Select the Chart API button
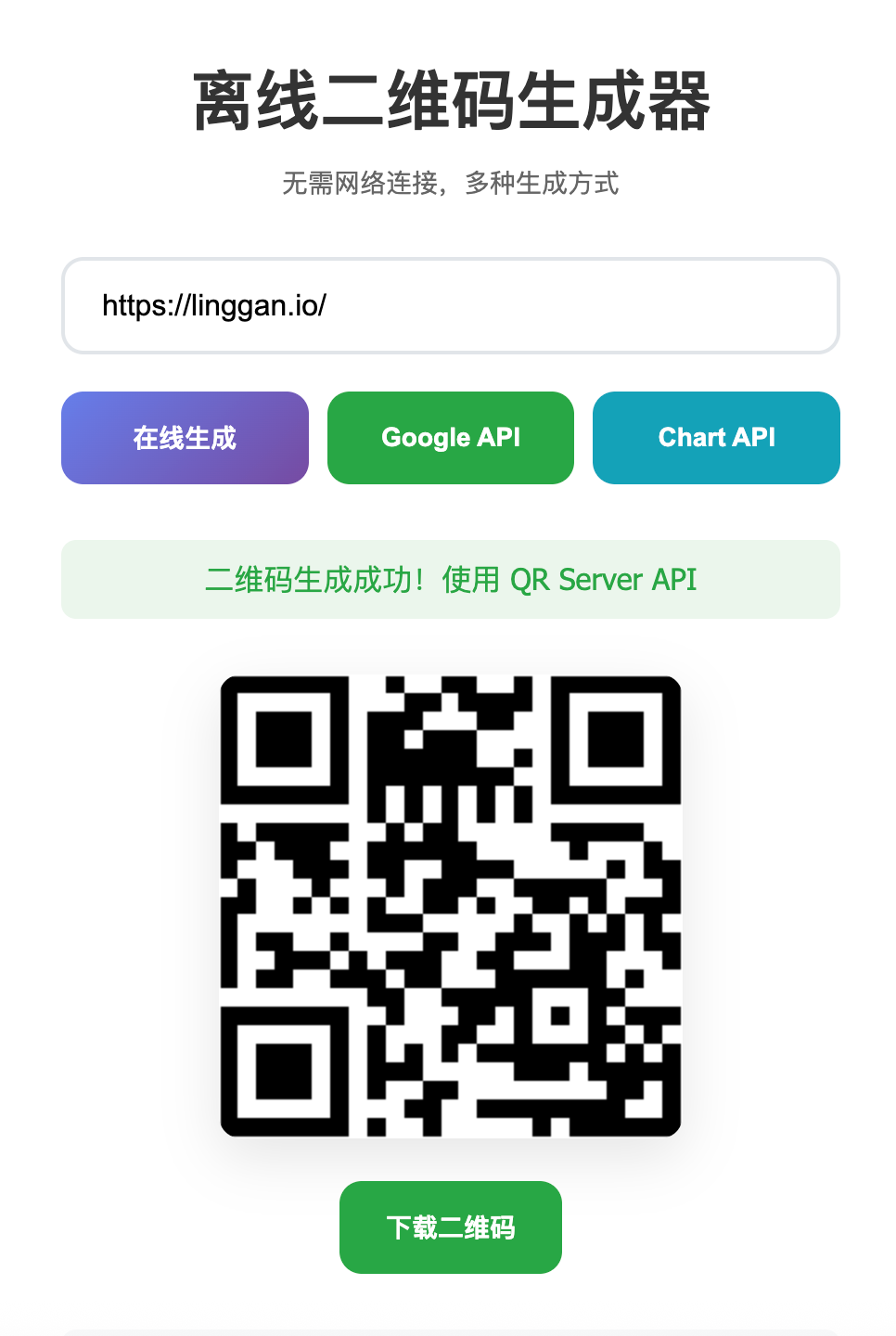 coord(716,438)
